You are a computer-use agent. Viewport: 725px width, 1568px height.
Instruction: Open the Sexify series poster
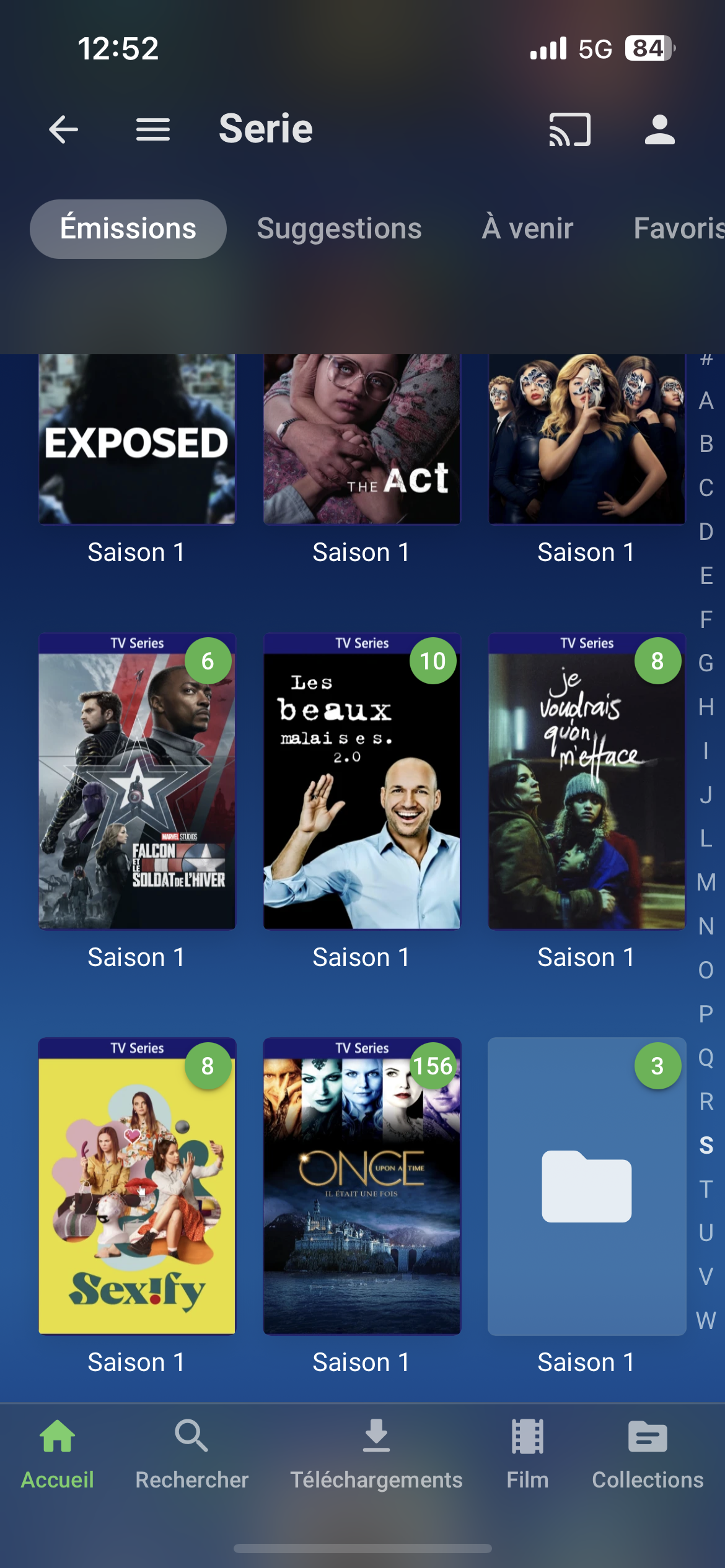pyautogui.click(x=137, y=1186)
